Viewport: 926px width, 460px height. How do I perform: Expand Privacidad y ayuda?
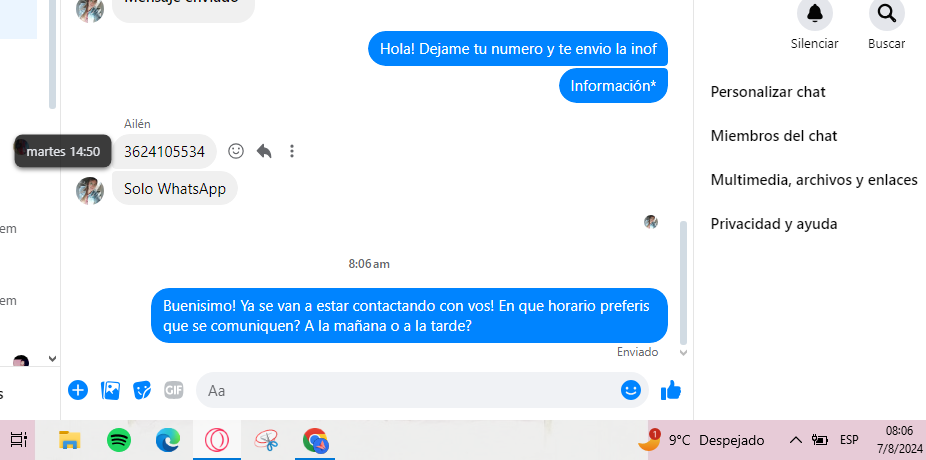click(774, 224)
